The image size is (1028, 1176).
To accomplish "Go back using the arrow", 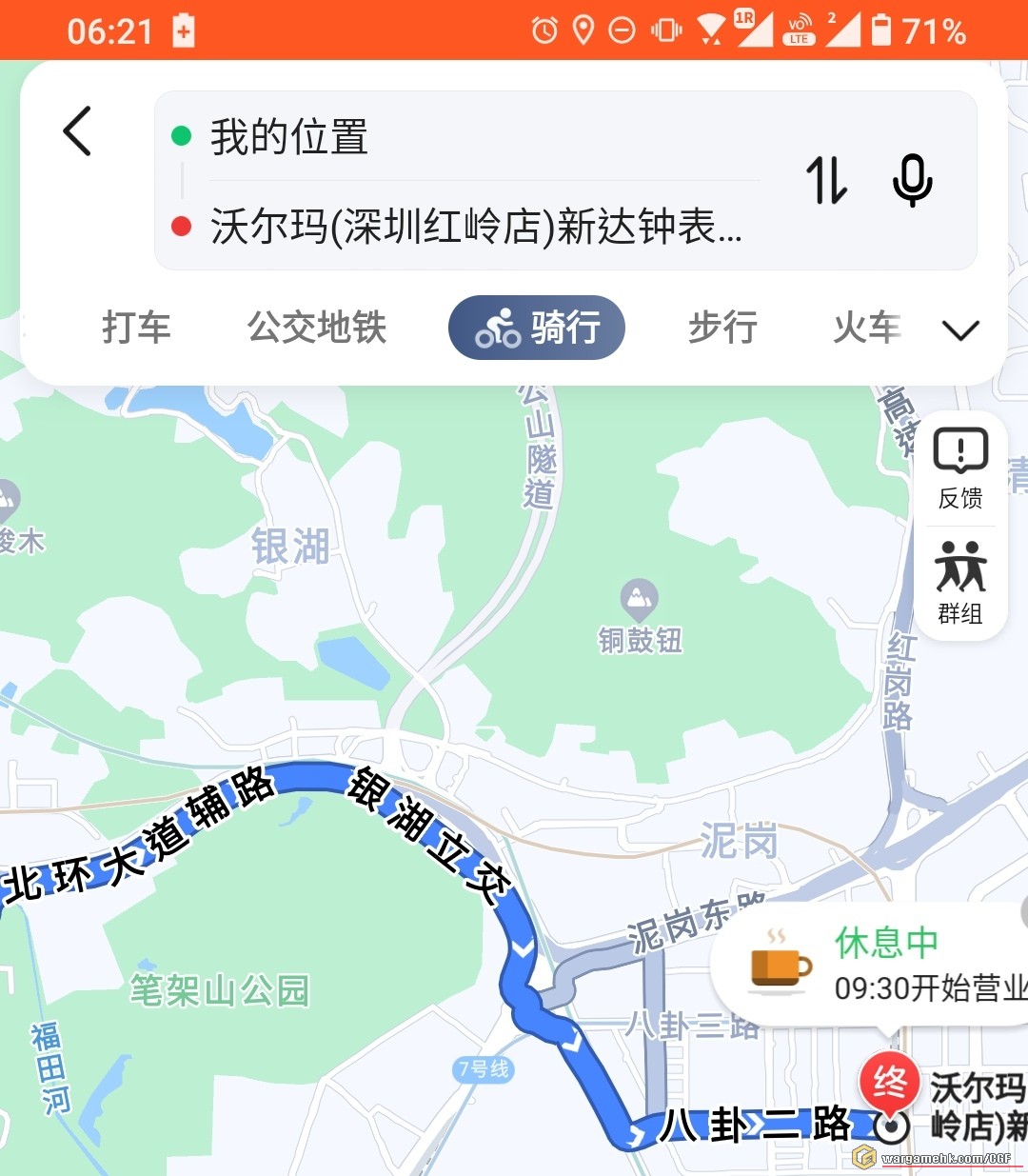I will pyautogui.click(x=77, y=131).
